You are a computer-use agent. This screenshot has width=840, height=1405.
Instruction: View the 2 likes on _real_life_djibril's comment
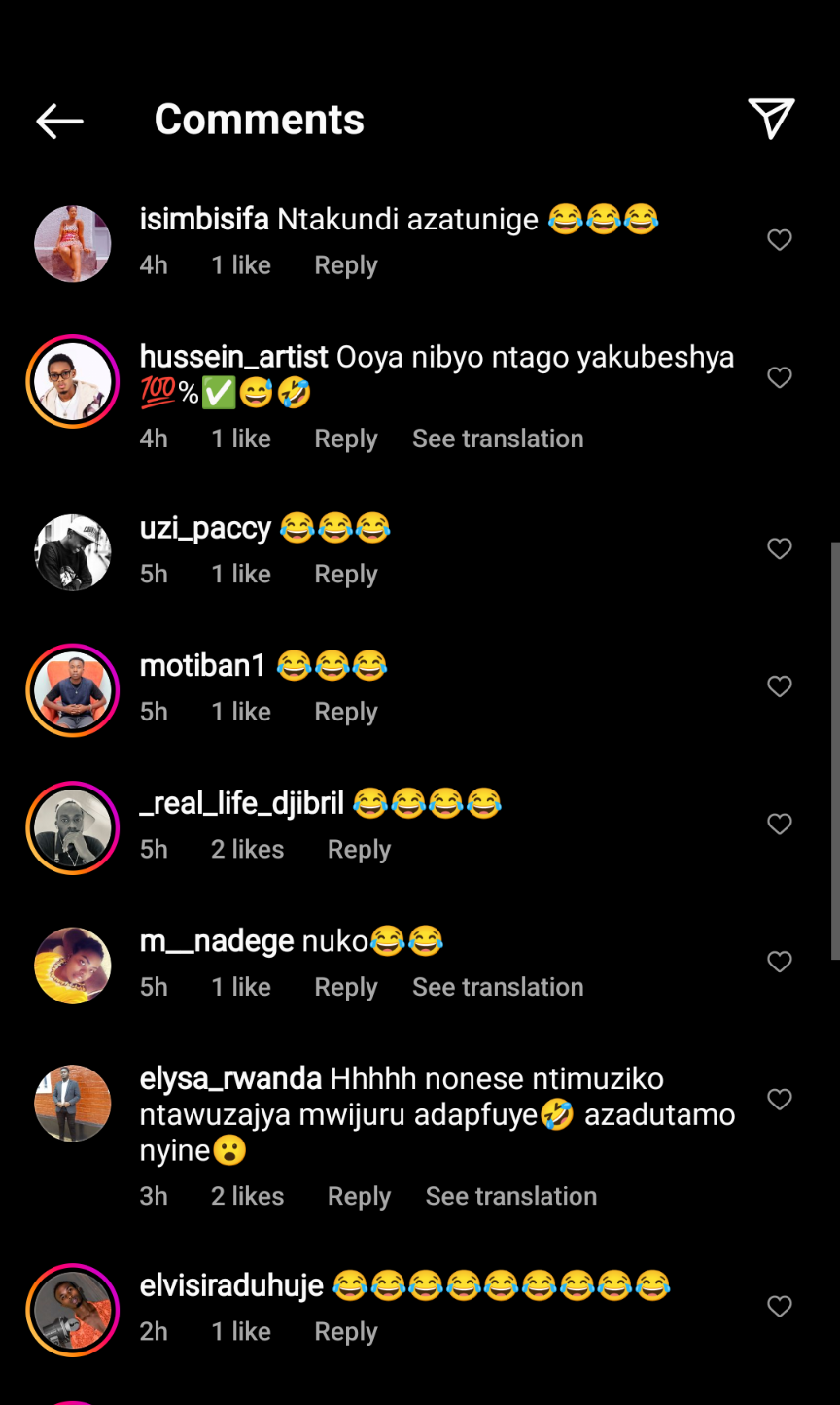[247, 849]
